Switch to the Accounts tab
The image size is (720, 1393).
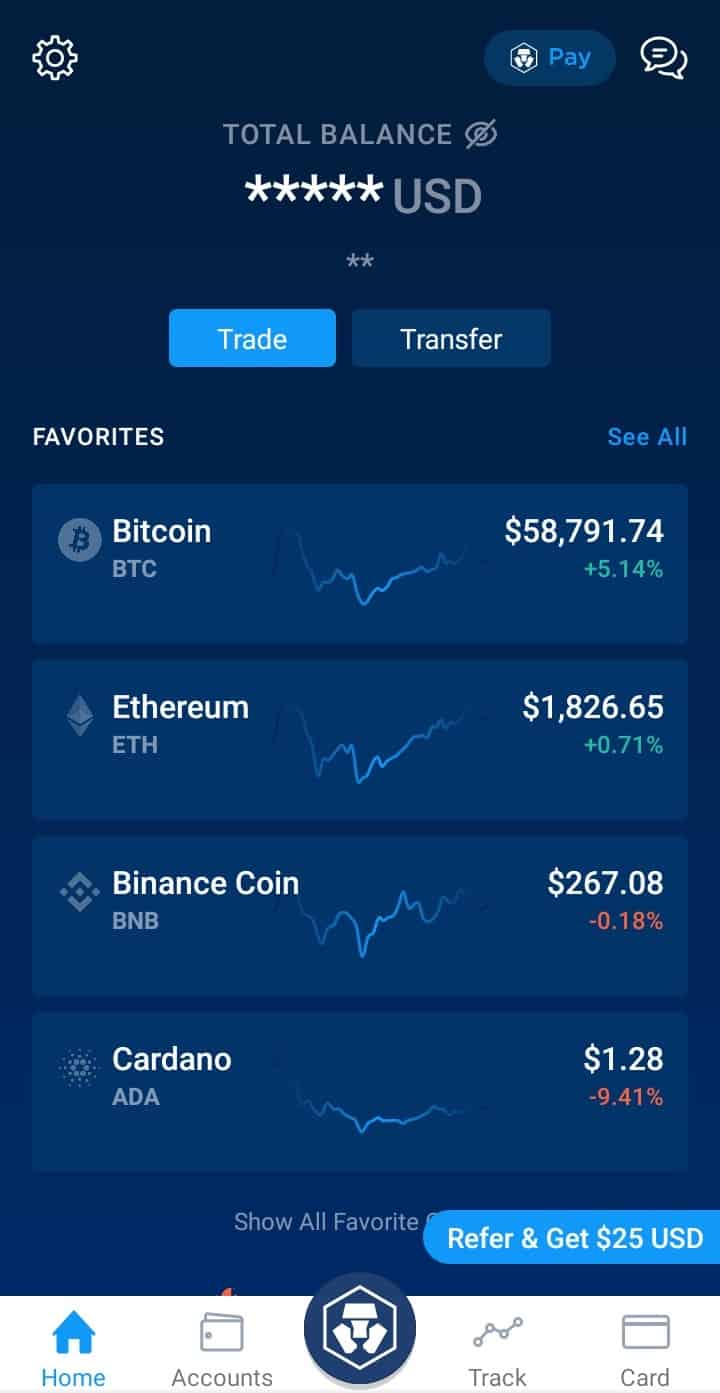pyautogui.click(x=222, y=1348)
